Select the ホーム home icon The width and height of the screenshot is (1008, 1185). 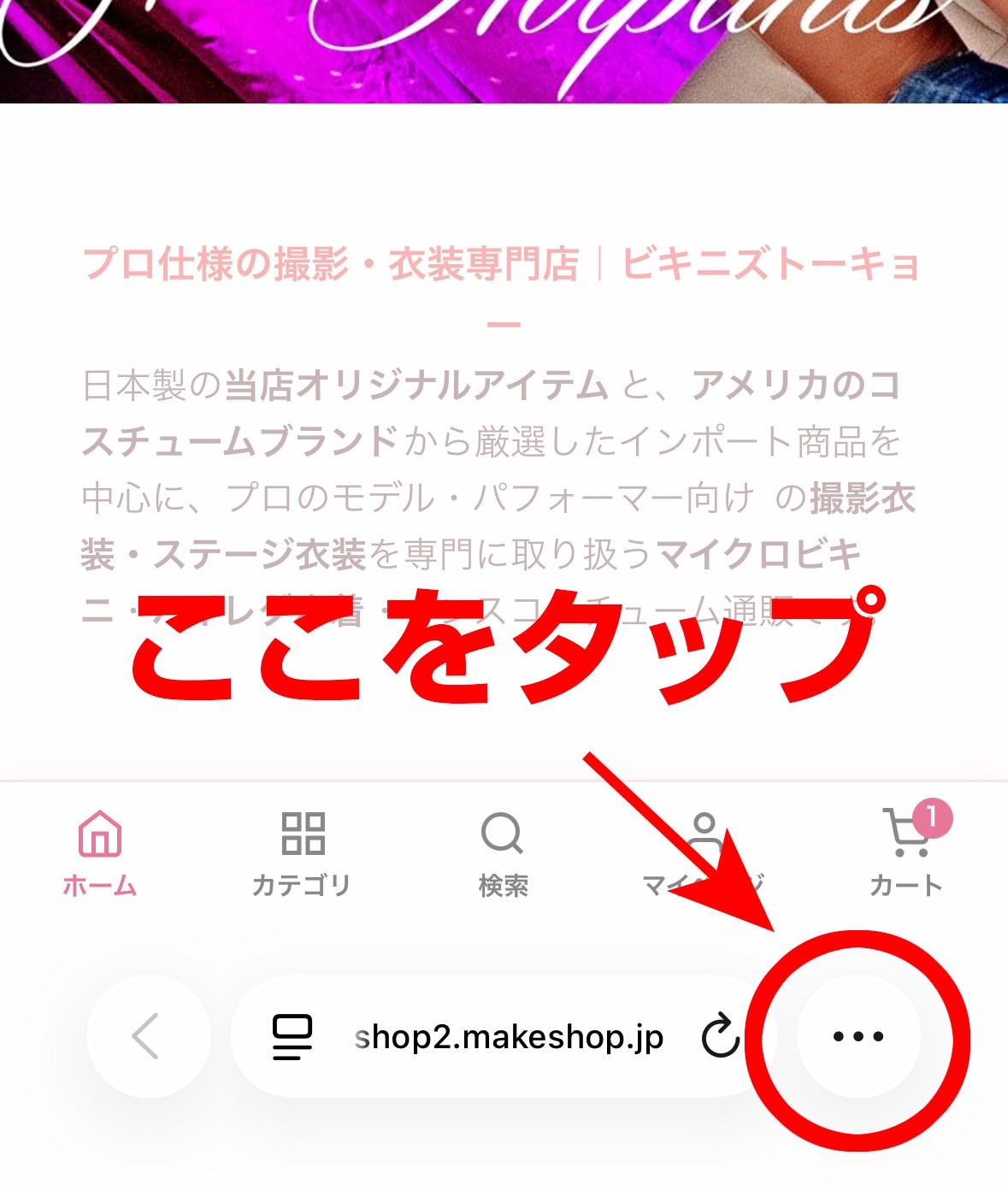[x=100, y=834]
